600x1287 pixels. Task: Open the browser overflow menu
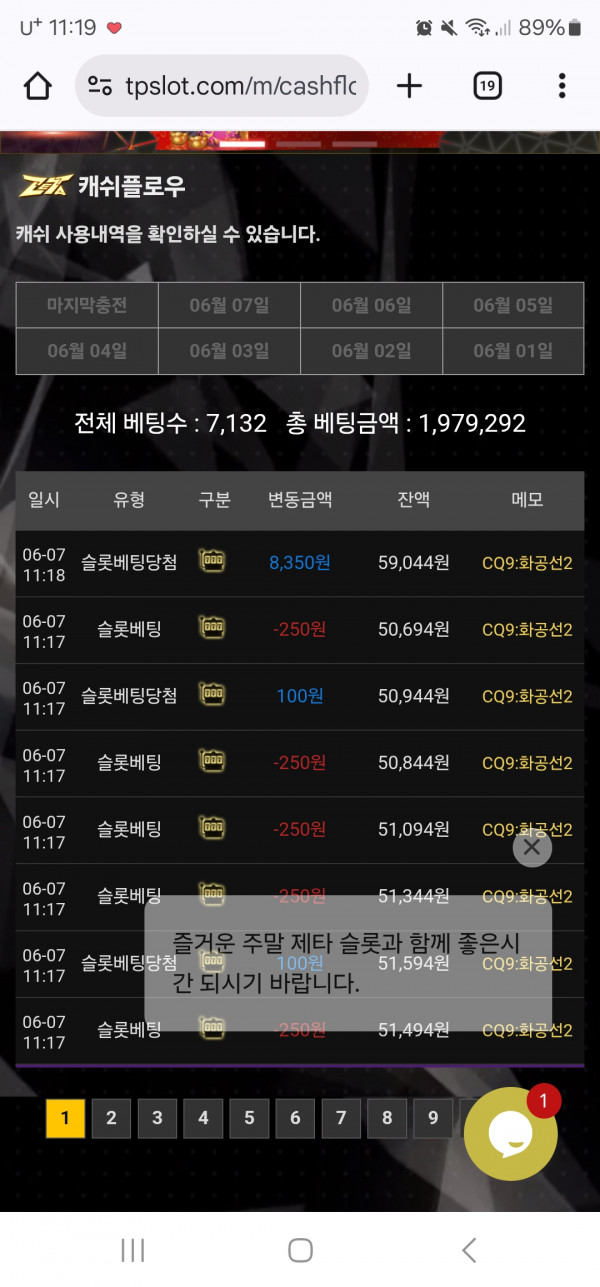click(562, 86)
